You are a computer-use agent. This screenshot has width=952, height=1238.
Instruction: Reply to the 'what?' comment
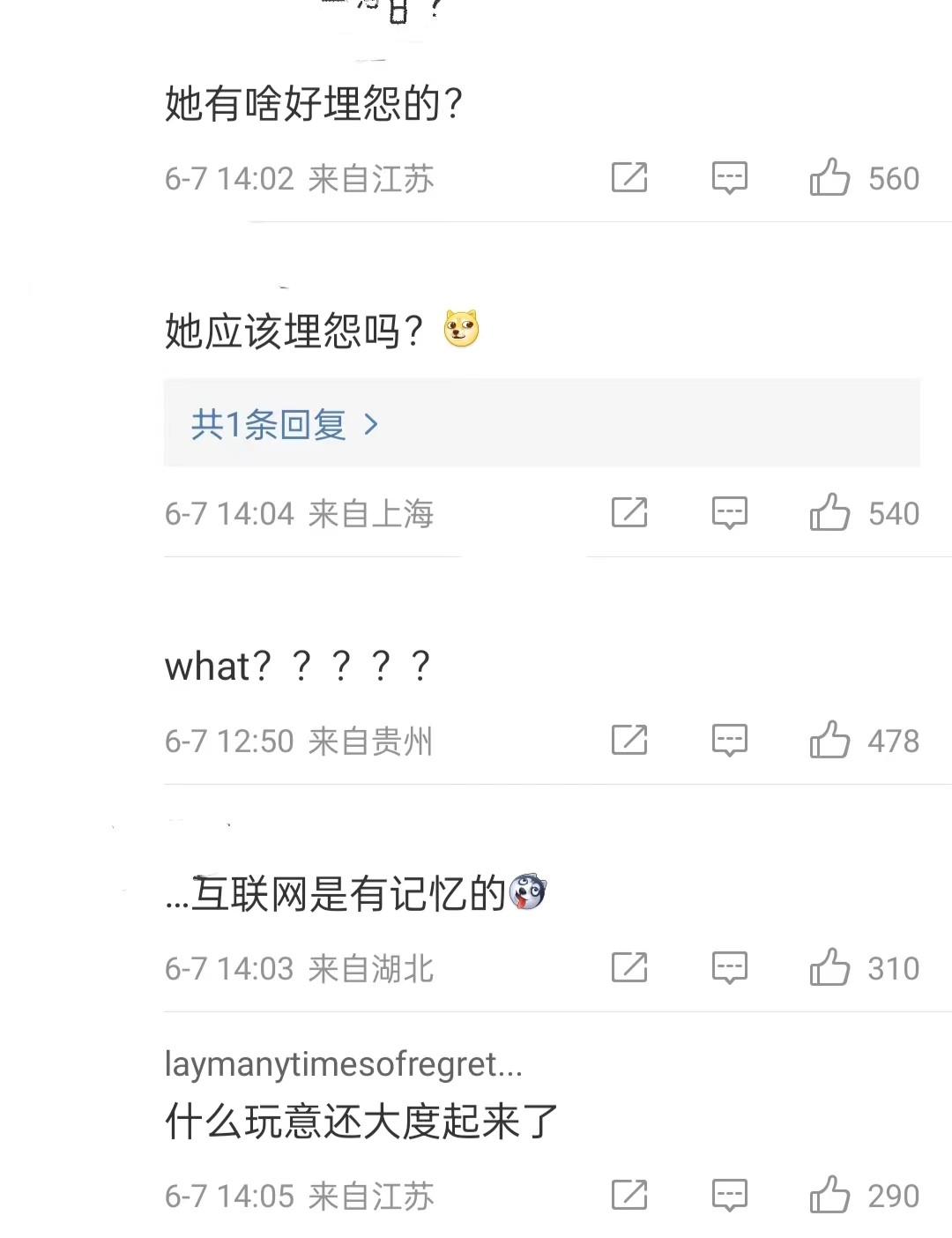[729, 741]
